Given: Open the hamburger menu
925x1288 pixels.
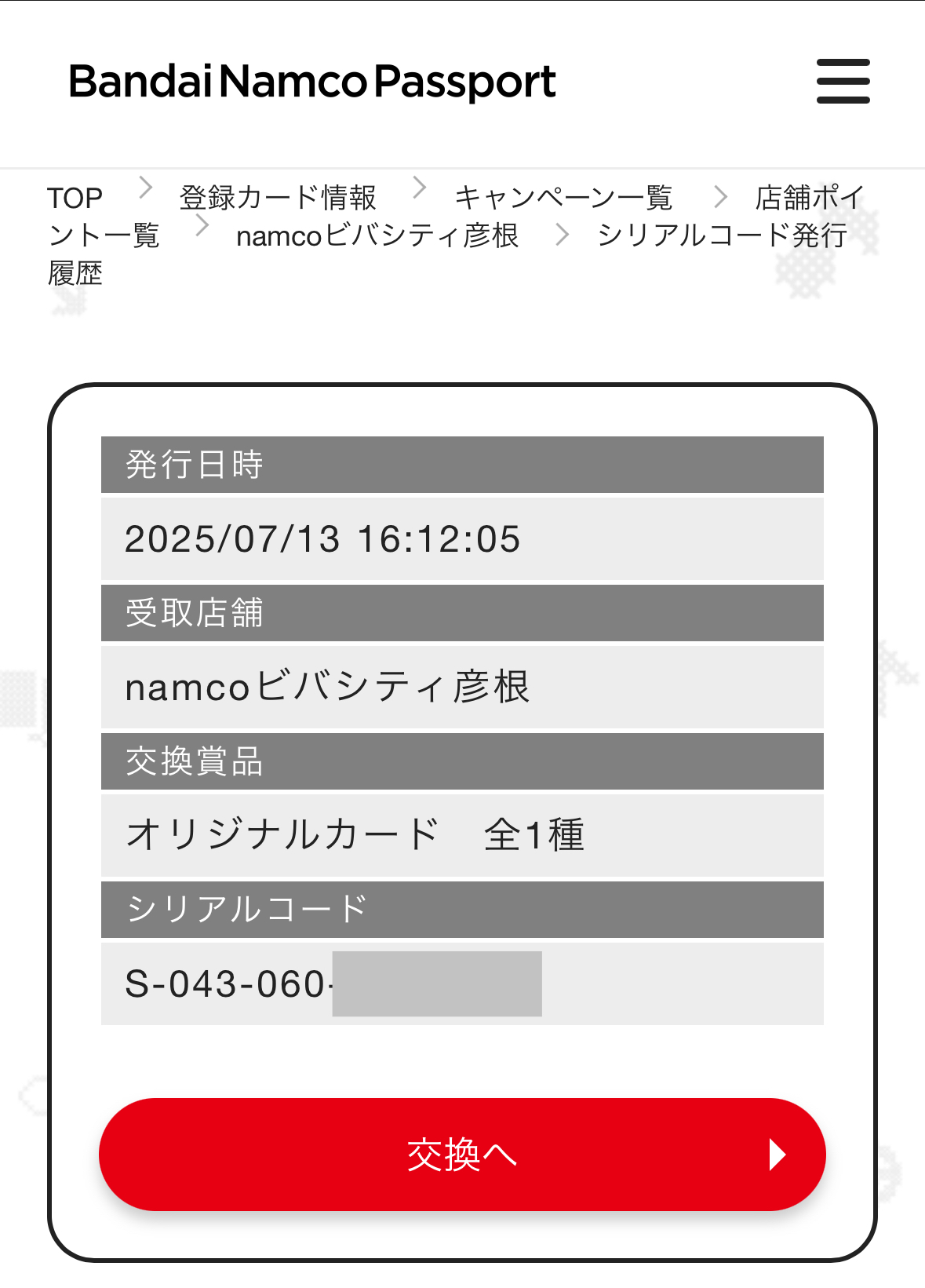Looking at the screenshot, I should tap(843, 81).
